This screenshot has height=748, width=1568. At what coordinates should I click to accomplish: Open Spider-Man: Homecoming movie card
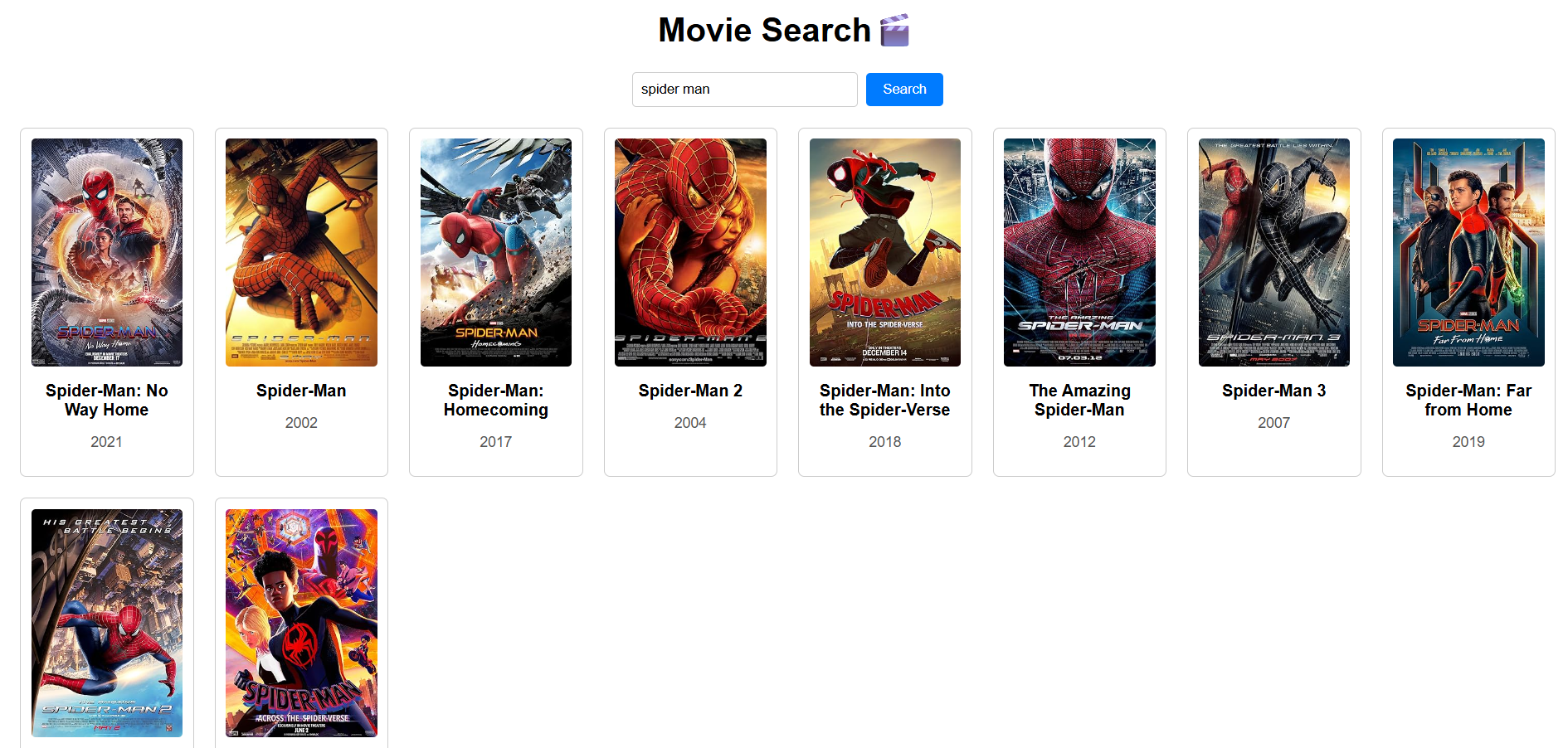click(495, 302)
